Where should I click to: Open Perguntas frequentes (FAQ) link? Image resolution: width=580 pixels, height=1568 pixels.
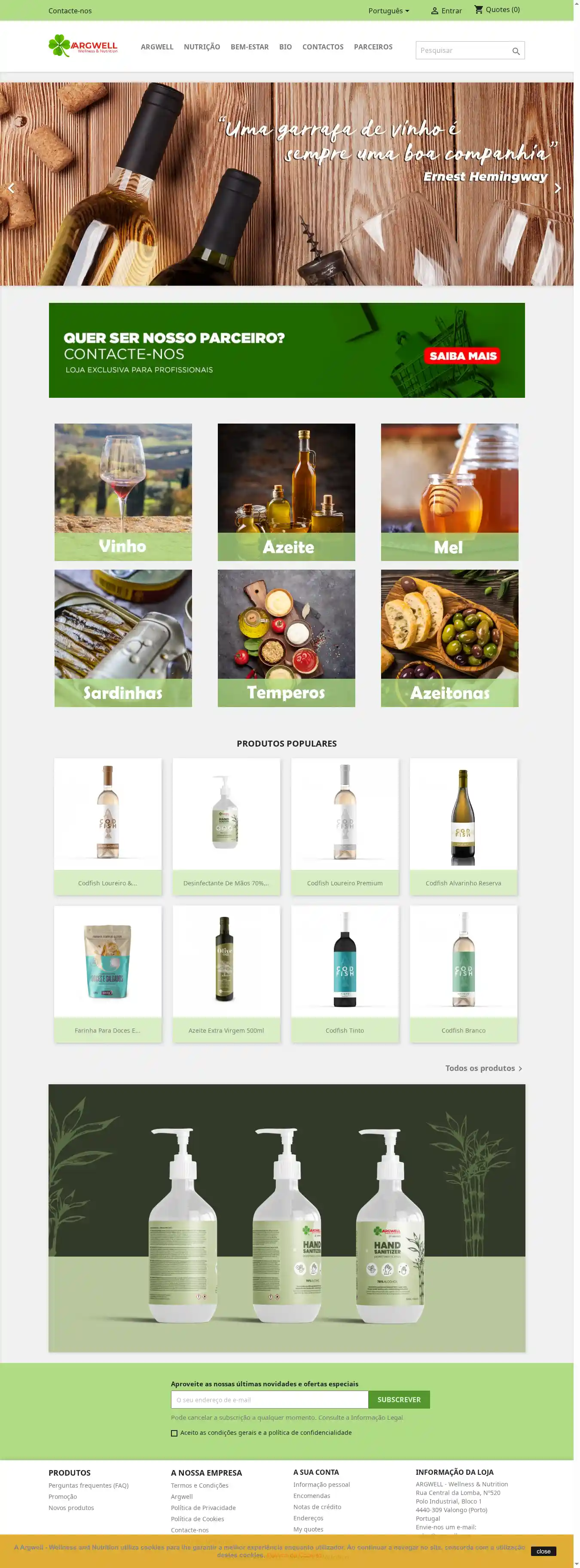pos(88,1485)
